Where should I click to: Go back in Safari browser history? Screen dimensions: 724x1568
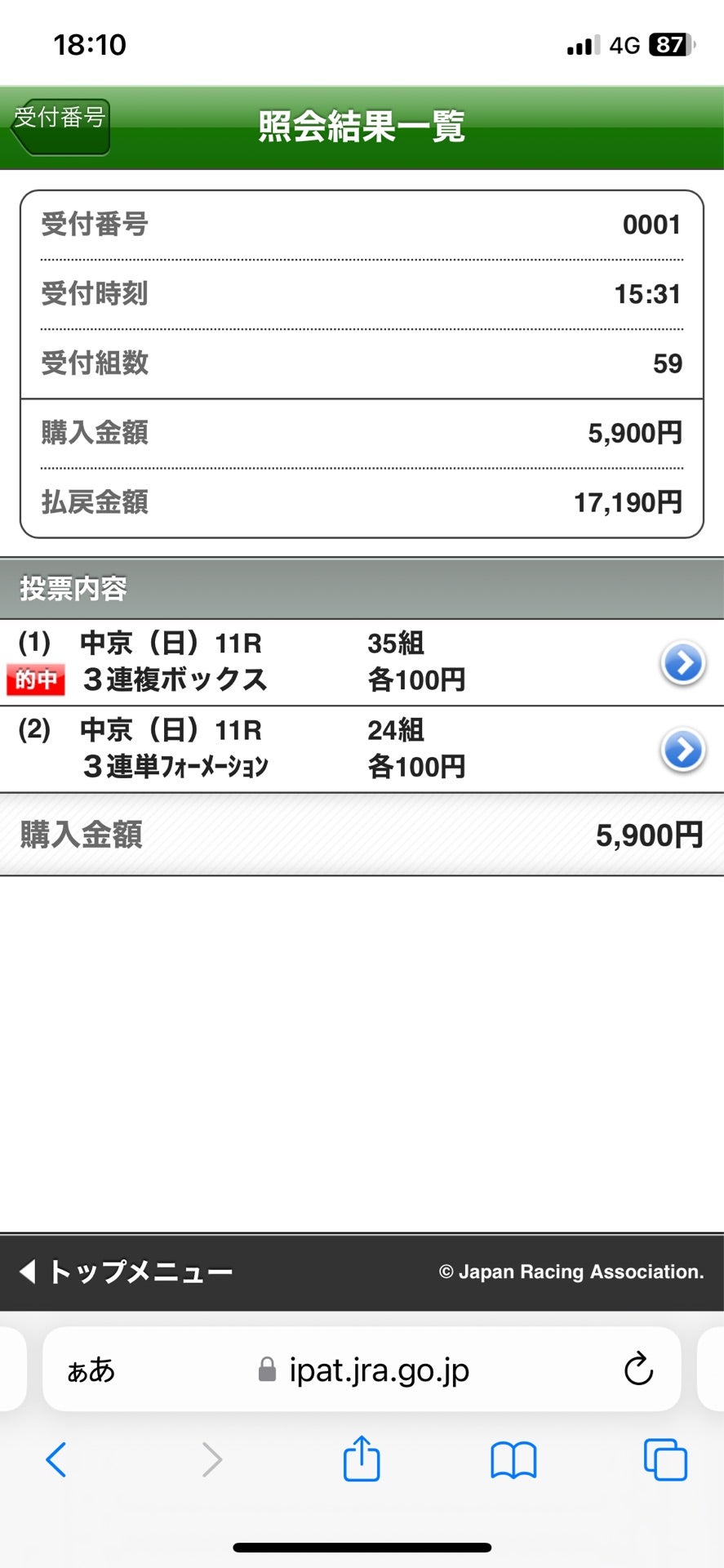click(x=56, y=1459)
